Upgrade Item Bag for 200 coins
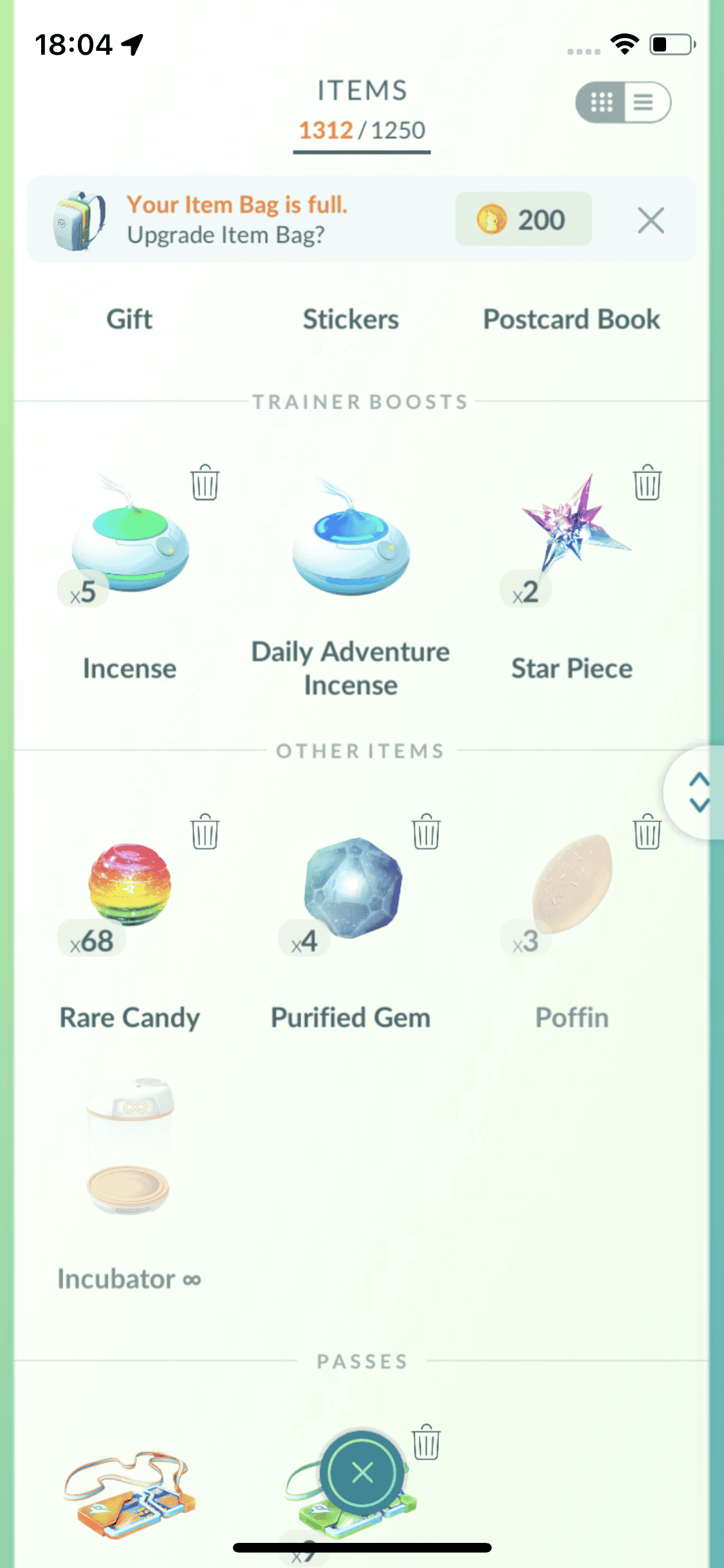 pos(523,219)
